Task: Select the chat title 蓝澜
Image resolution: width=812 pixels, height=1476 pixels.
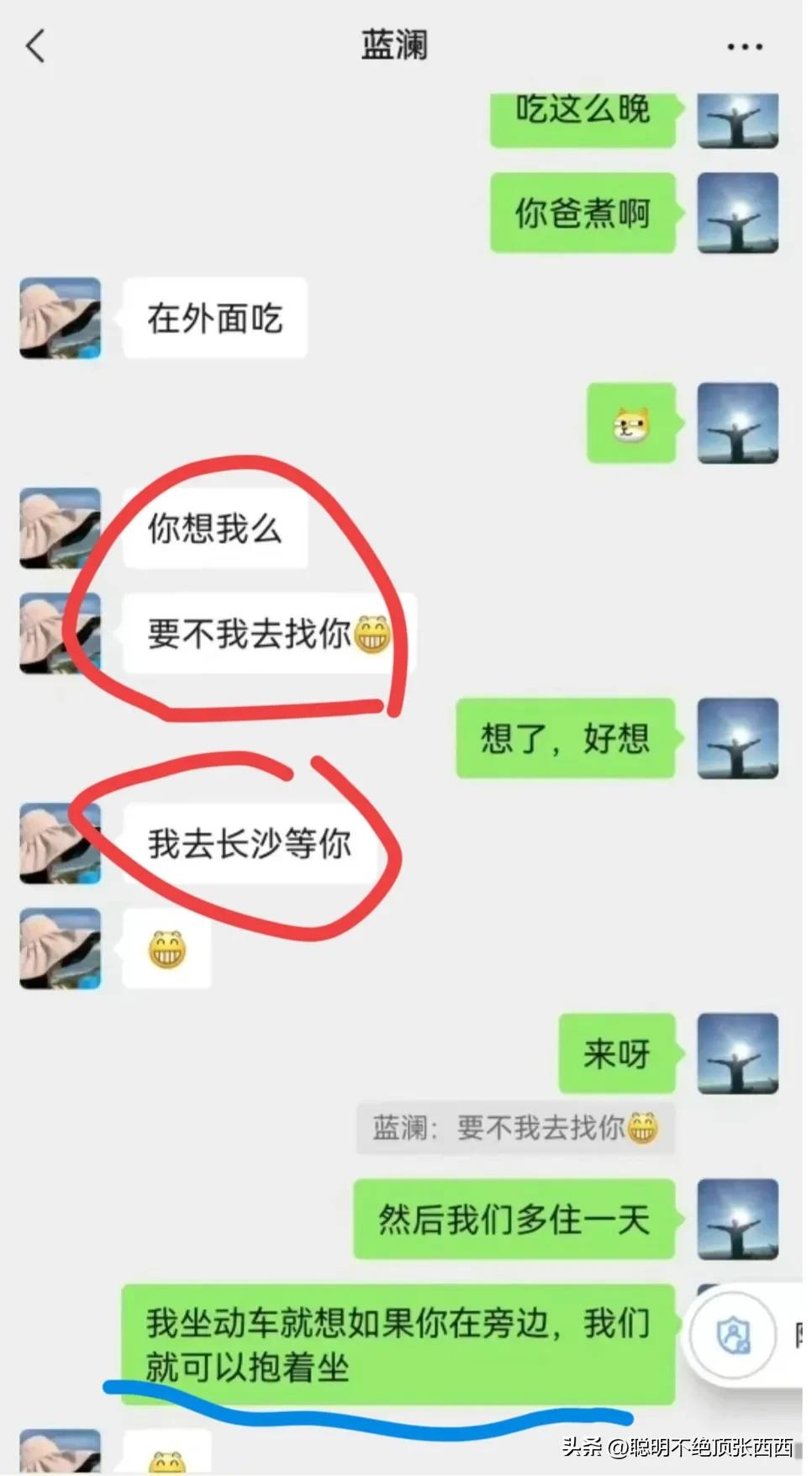Action: (x=395, y=46)
